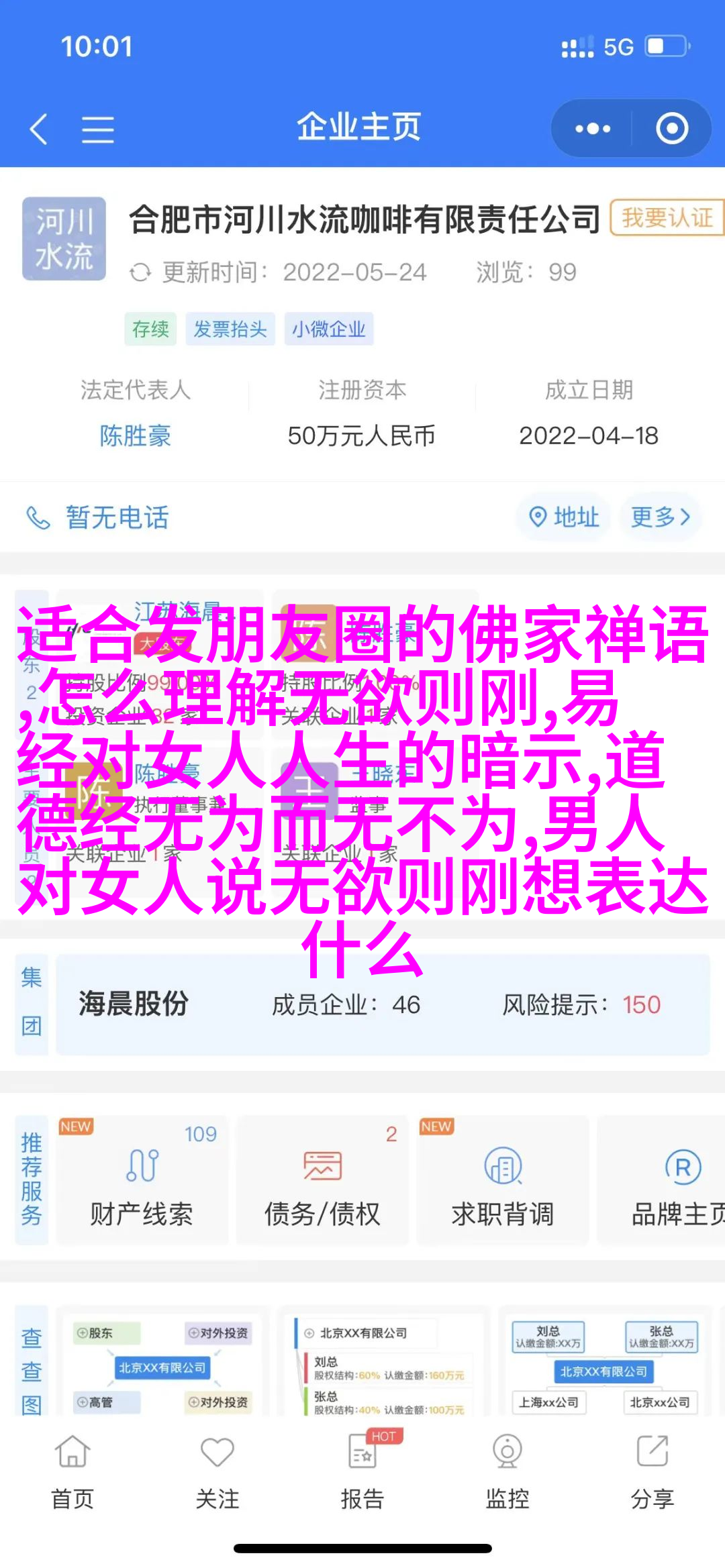Image resolution: width=725 pixels, height=1568 pixels.
Task: Open the 品牌主页 service tile
Action: [x=661, y=1180]
